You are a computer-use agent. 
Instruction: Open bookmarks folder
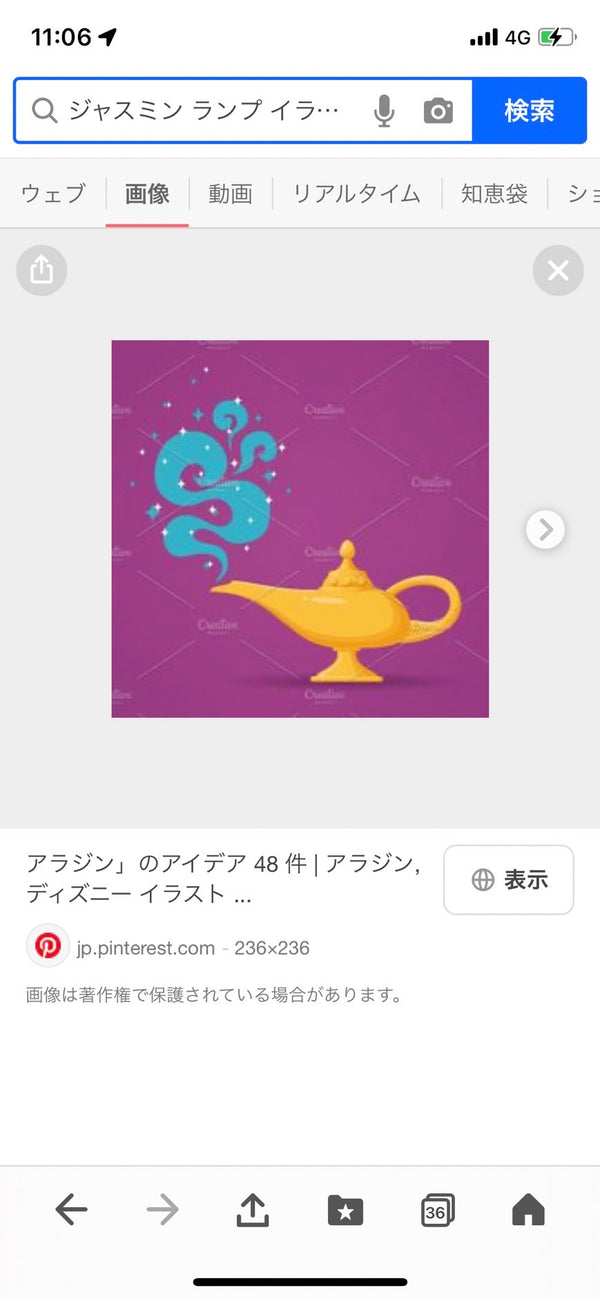(345, 1211)
